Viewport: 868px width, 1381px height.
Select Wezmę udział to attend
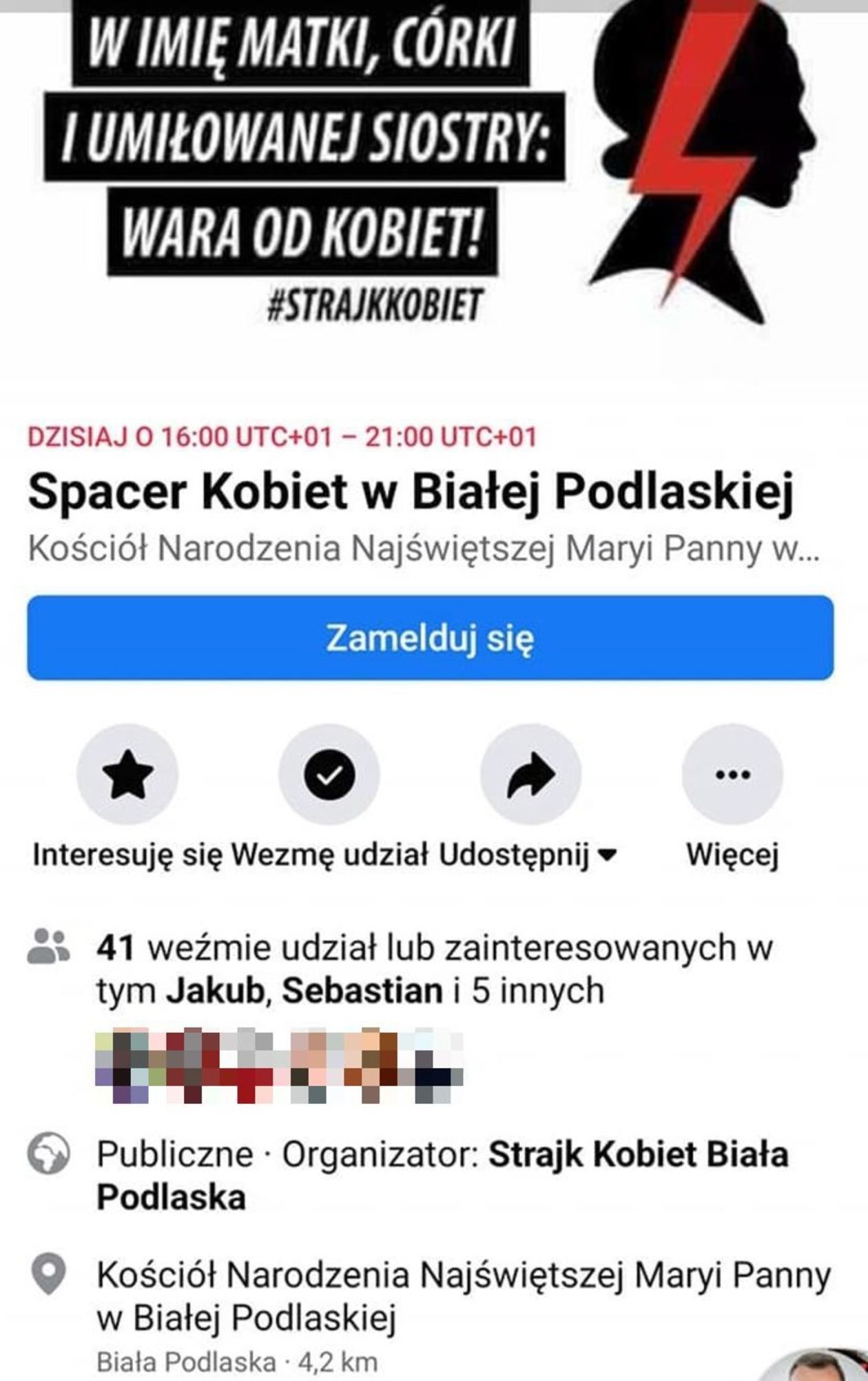tap(329, 775)
